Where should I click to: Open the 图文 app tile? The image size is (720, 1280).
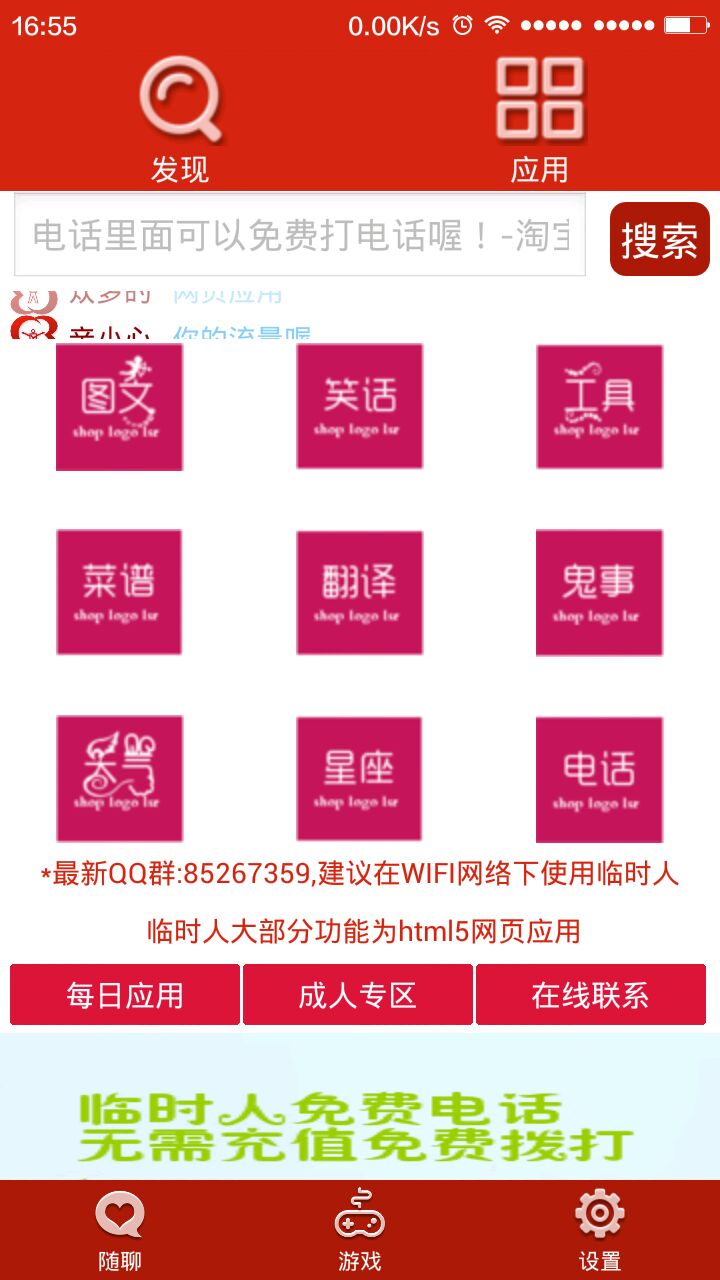pyautogui.click(x=119, y=407)
